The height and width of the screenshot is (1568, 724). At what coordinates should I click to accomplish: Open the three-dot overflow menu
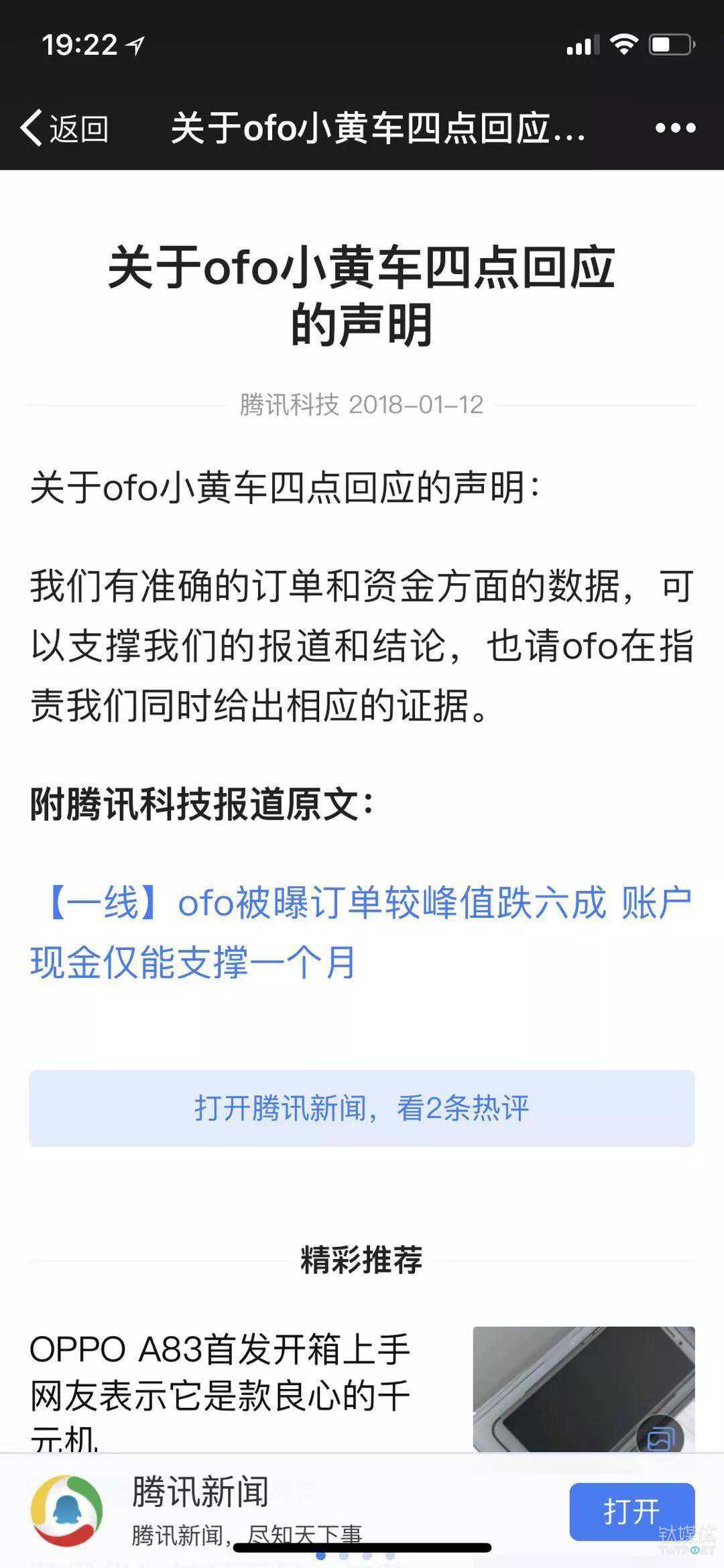pyautogui.click(x=674, y=127)
